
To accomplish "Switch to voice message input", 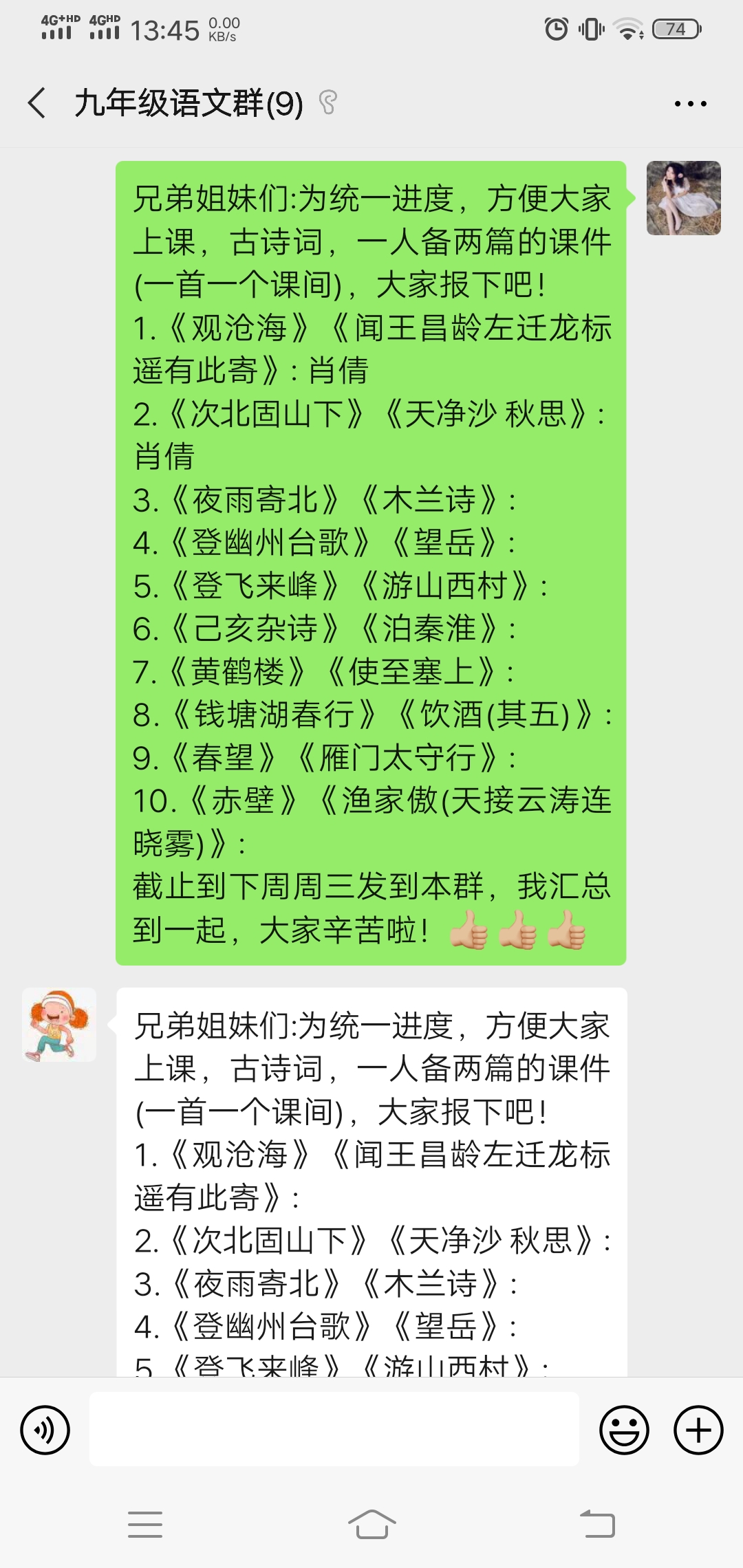I will pyautogui.click(x=45, y=1430).
